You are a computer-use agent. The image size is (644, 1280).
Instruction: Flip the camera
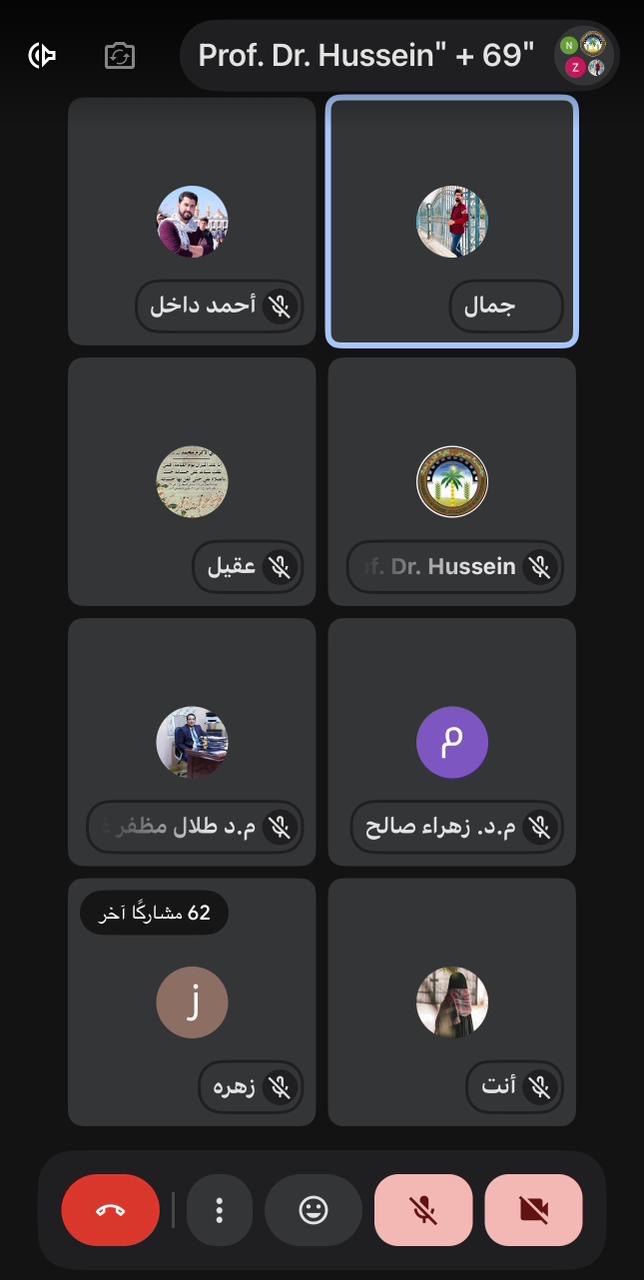click(x=120, y=55)
